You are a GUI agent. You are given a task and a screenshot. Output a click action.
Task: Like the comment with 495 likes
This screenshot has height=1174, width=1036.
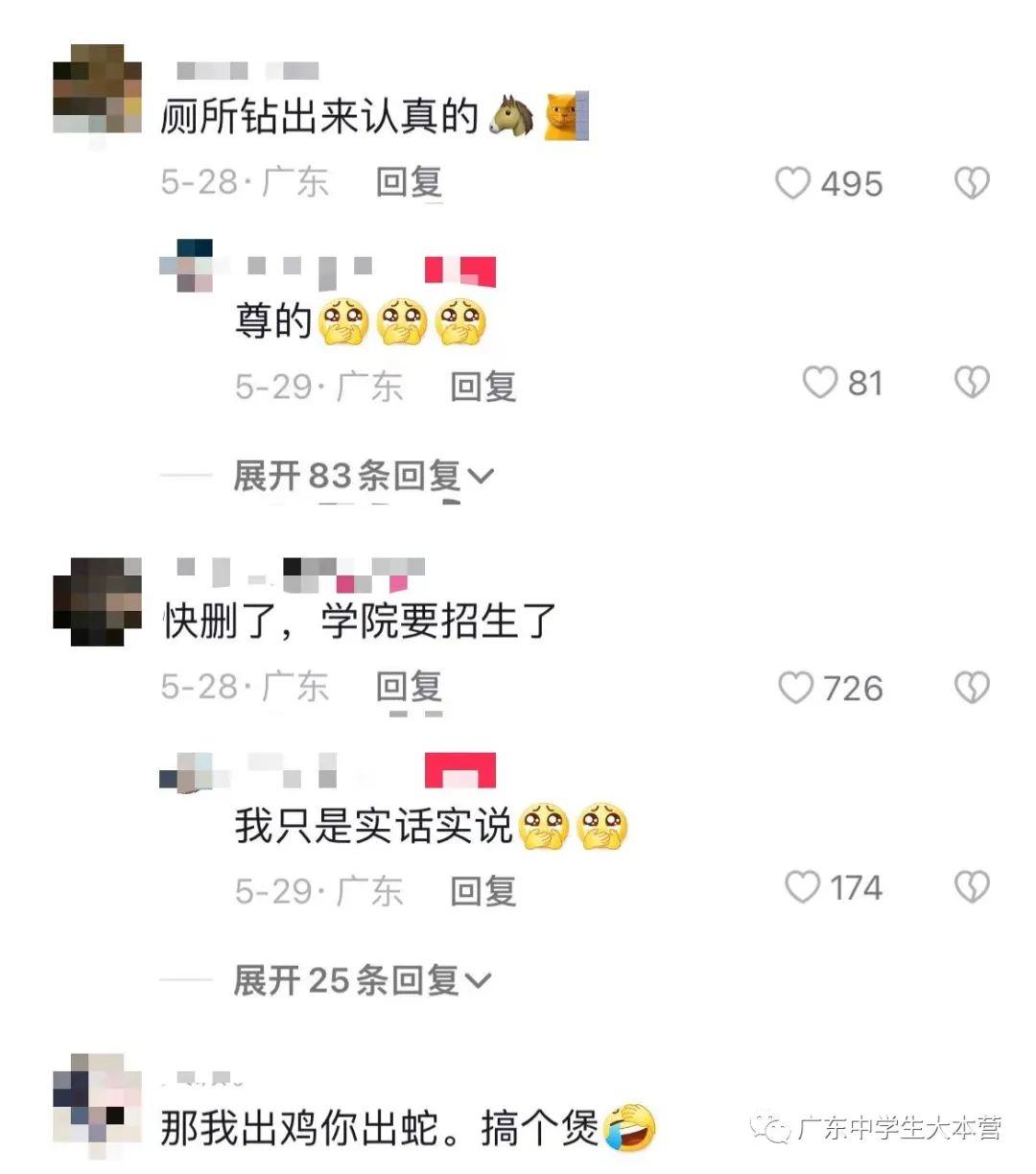point(795,184)
